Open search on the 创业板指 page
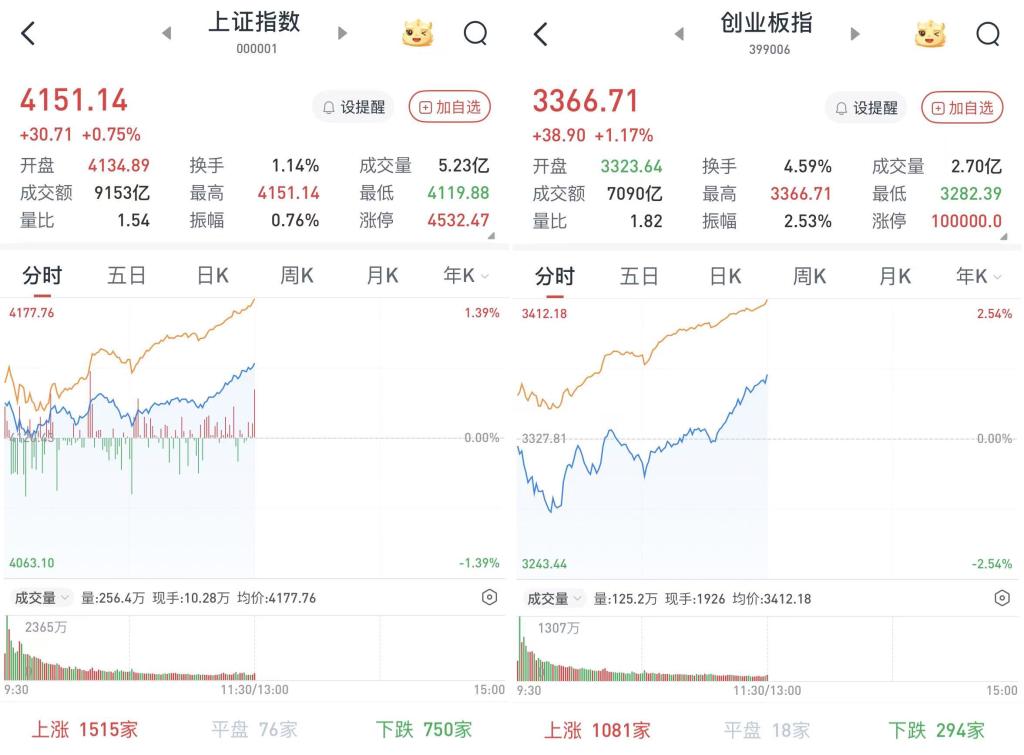This screenshot has width=1024, height=755. [x=987, y=34]
